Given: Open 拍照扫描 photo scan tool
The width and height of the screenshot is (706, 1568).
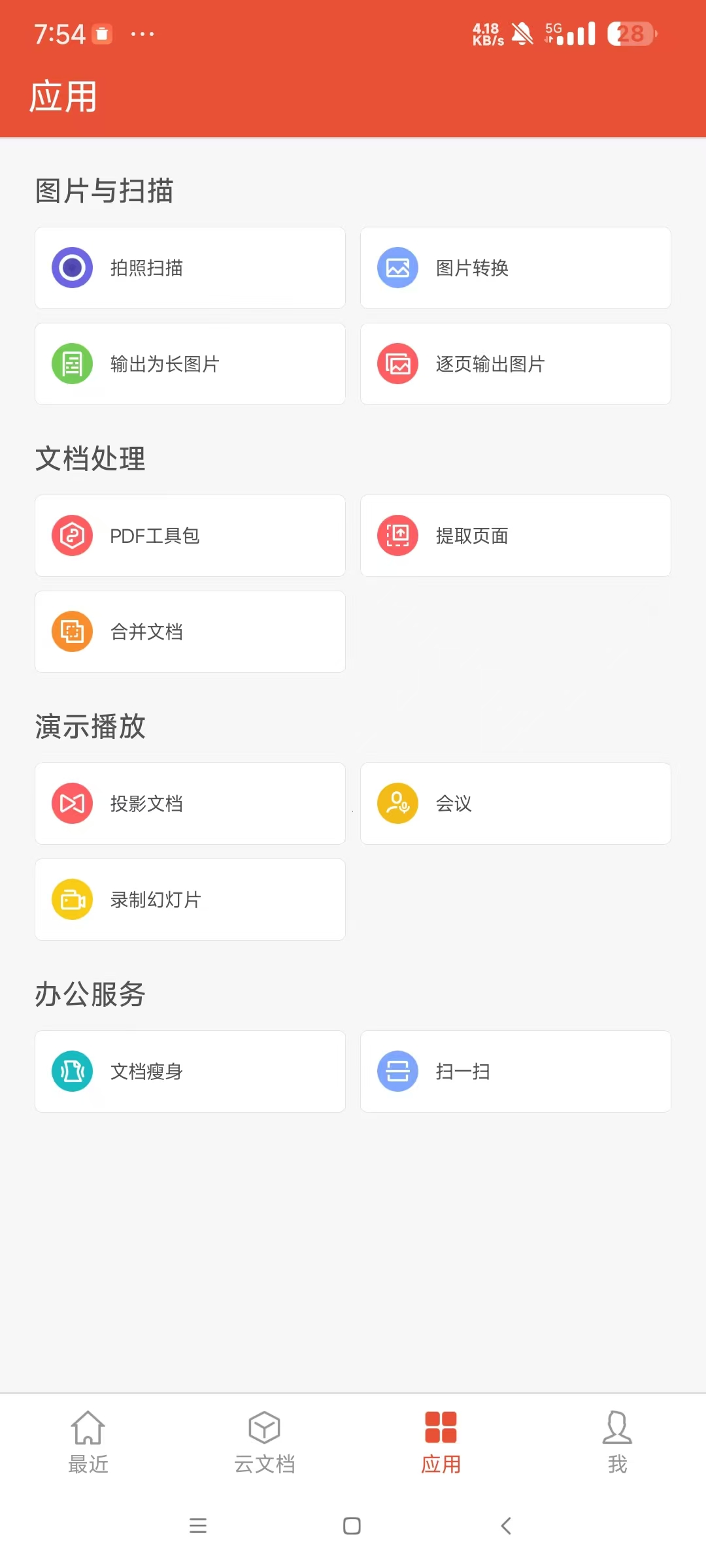Looking at the screenshot, I should point(190,268).
